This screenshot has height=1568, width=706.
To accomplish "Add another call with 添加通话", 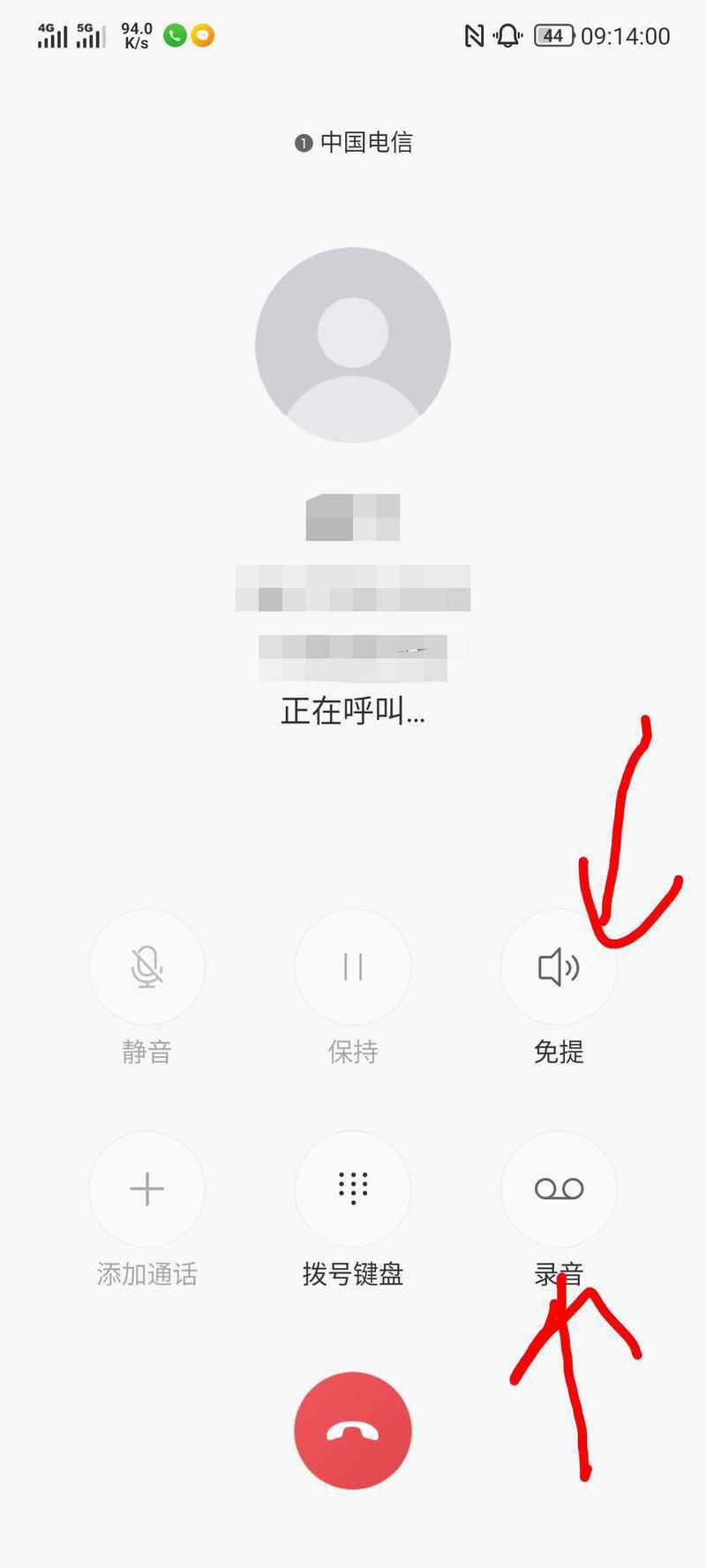I will (x=146, y=1189).
